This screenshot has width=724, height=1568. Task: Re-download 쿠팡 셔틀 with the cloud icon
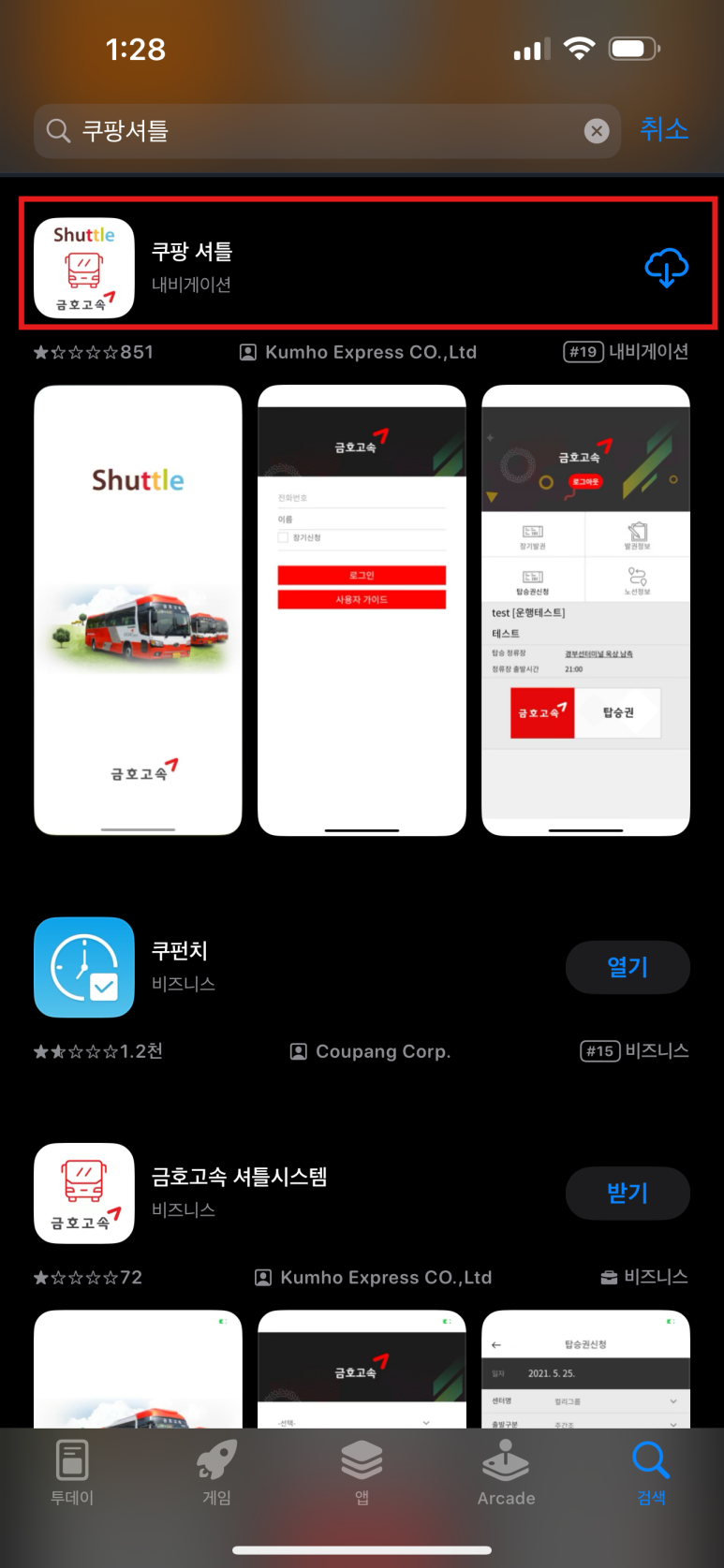pos(666,268)
